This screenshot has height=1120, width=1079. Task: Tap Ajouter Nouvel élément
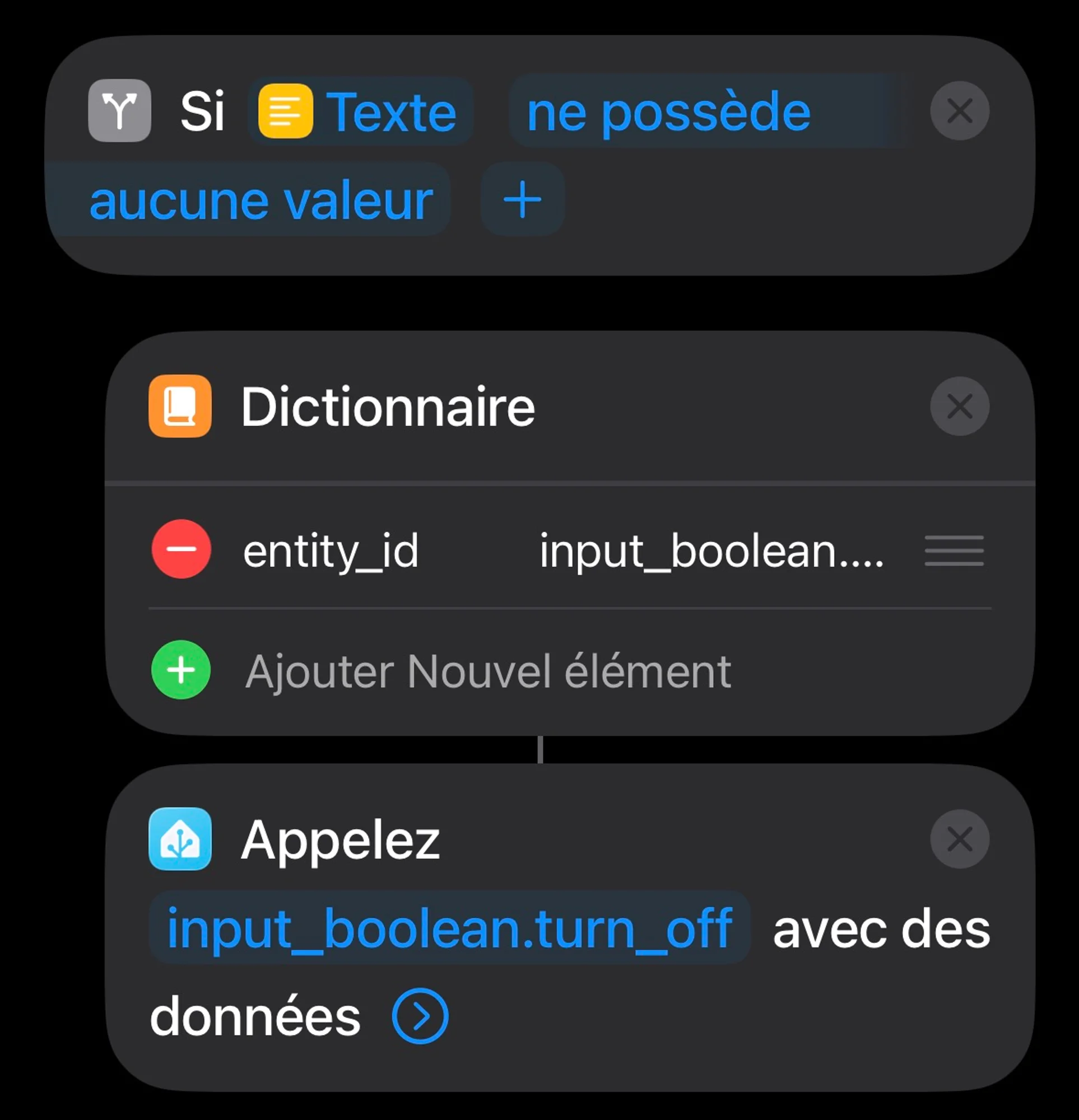coord(487,671)
